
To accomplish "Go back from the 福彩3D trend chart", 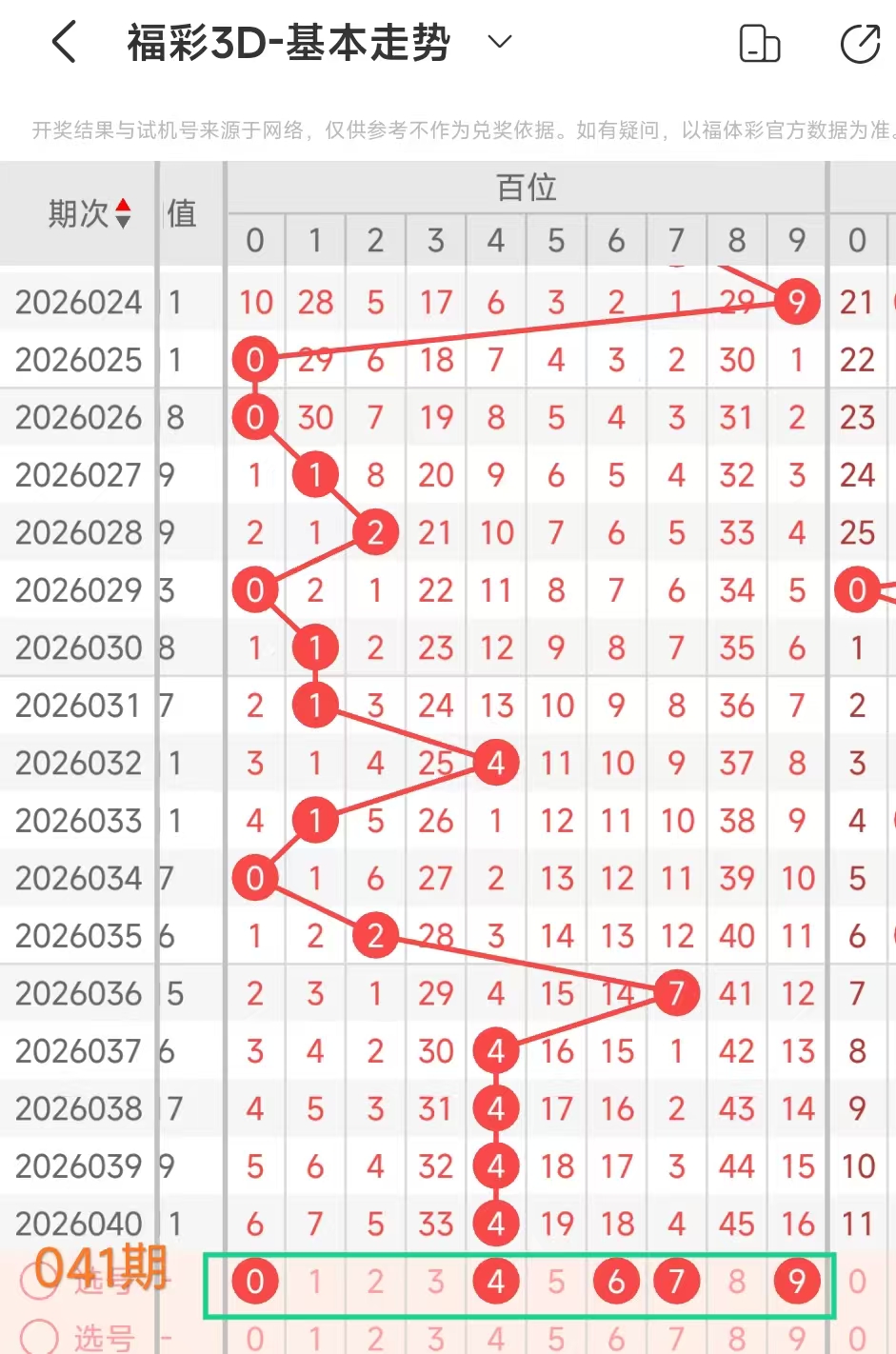I will pyautogui.click(x=64, y=43).
